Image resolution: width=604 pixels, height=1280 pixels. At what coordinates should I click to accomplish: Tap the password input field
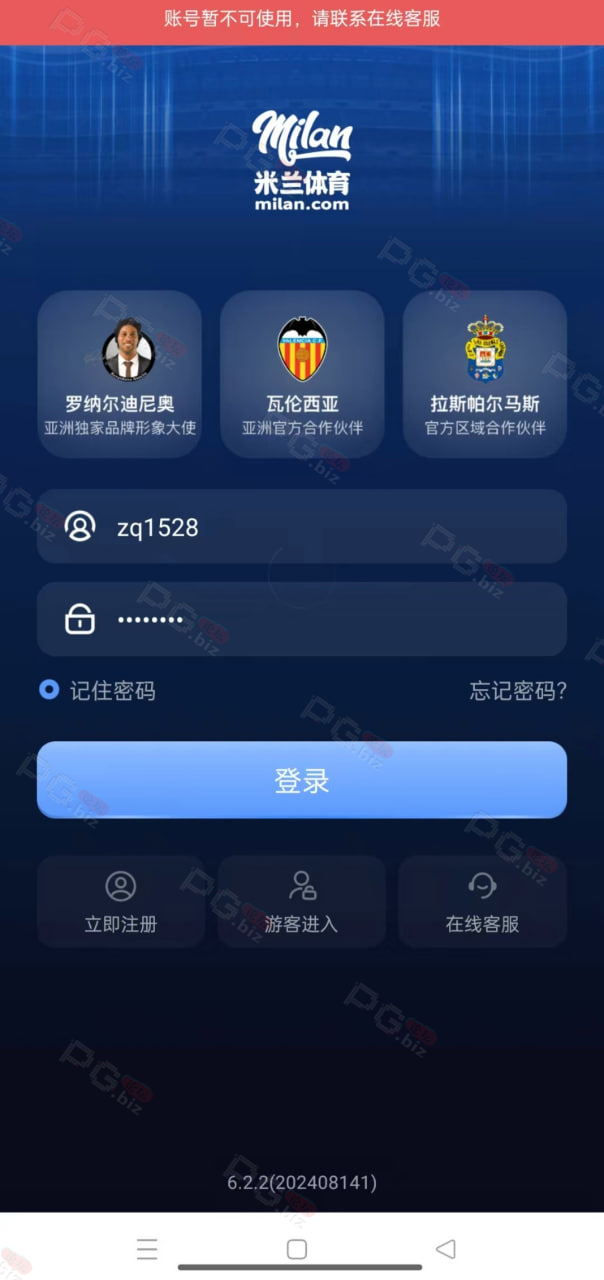(302, 619)
